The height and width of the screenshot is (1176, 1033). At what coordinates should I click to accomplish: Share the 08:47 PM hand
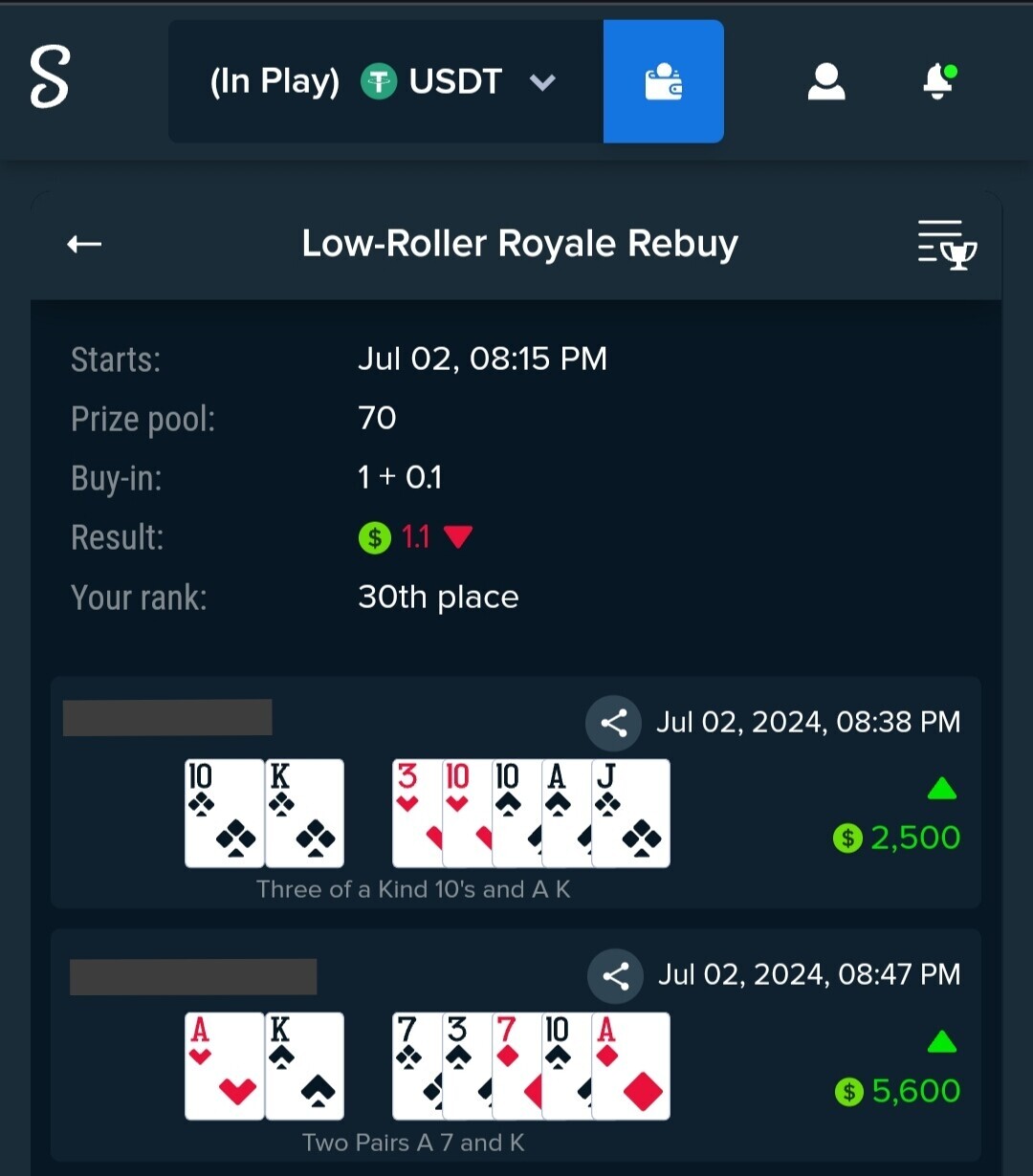coord(615,975)
